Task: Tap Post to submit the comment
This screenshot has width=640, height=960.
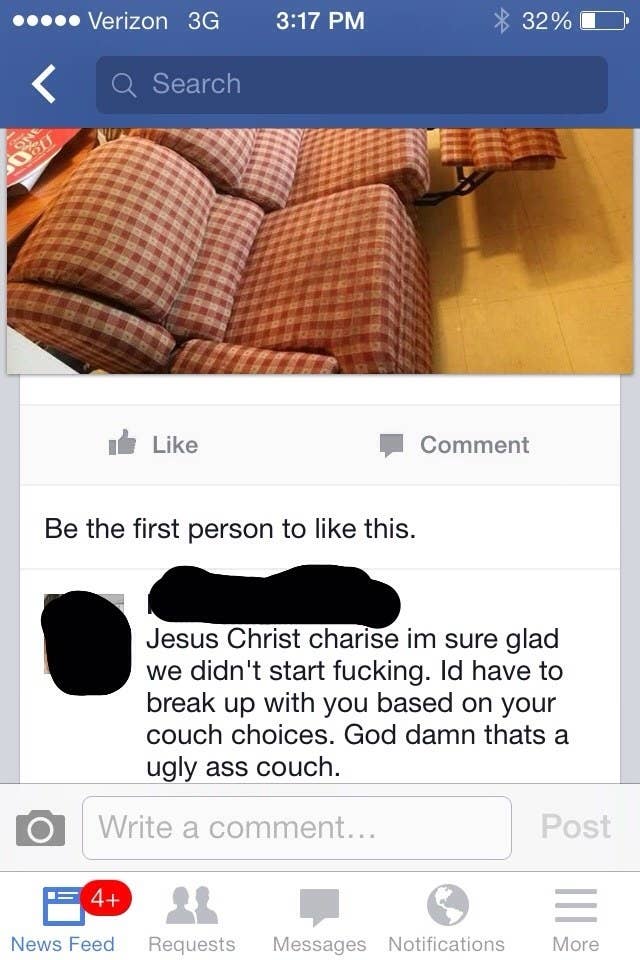Action: click(x=575, y=827)
